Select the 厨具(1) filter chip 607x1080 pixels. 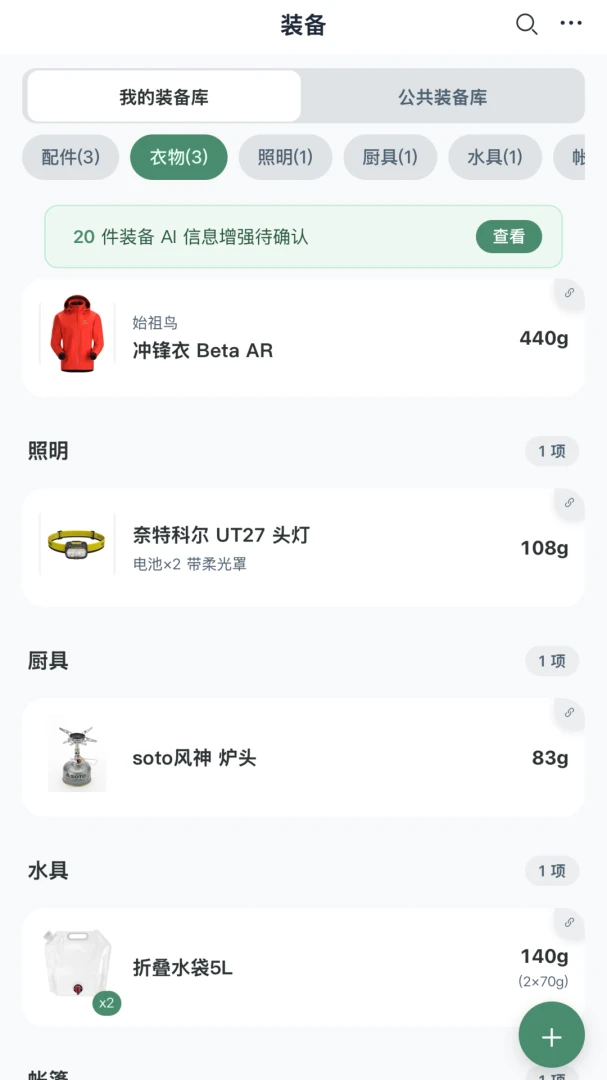(x=390, y=157)
